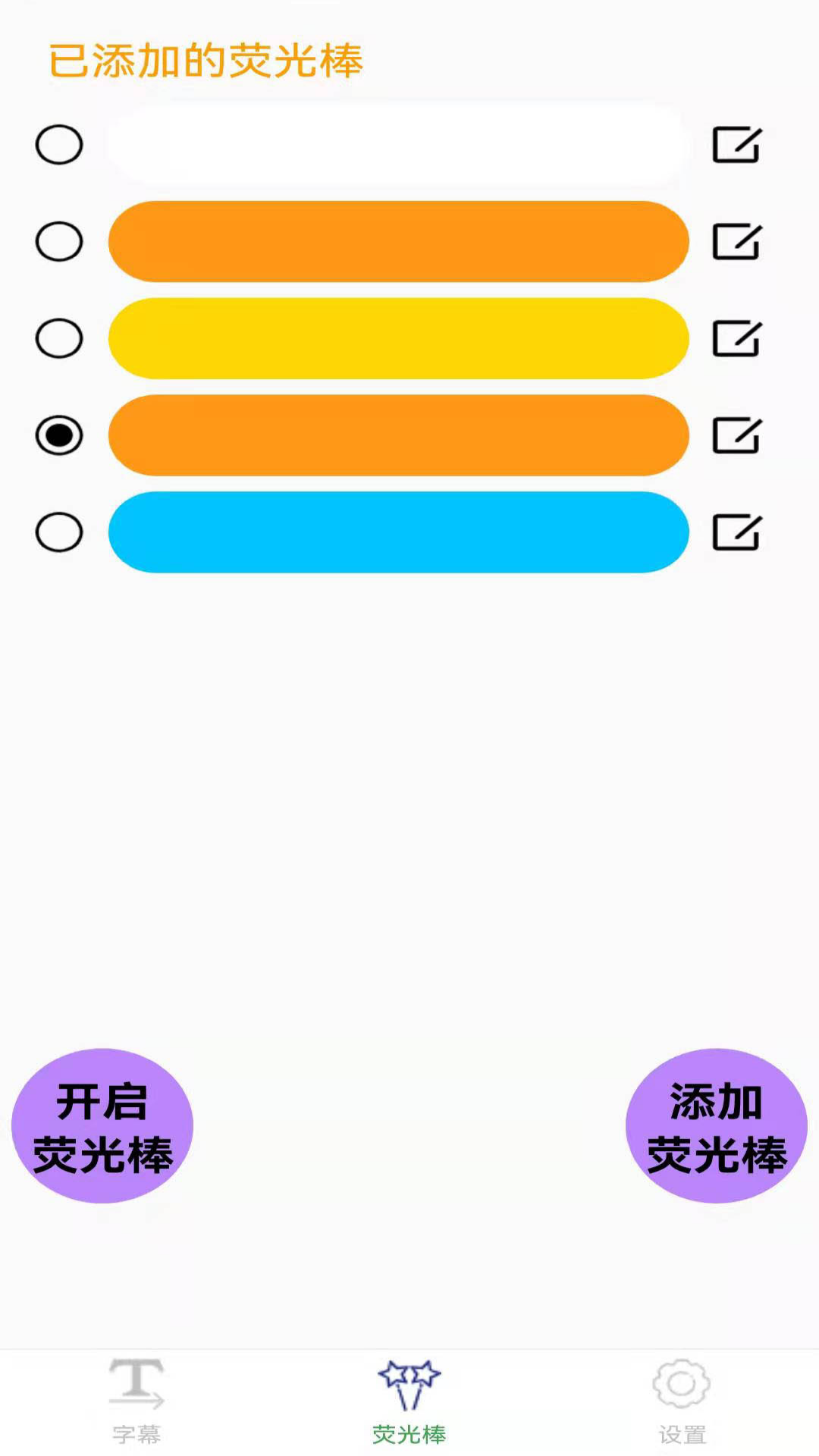
Task: Select the yellow glow stick radio button
Action: (61, 339)
